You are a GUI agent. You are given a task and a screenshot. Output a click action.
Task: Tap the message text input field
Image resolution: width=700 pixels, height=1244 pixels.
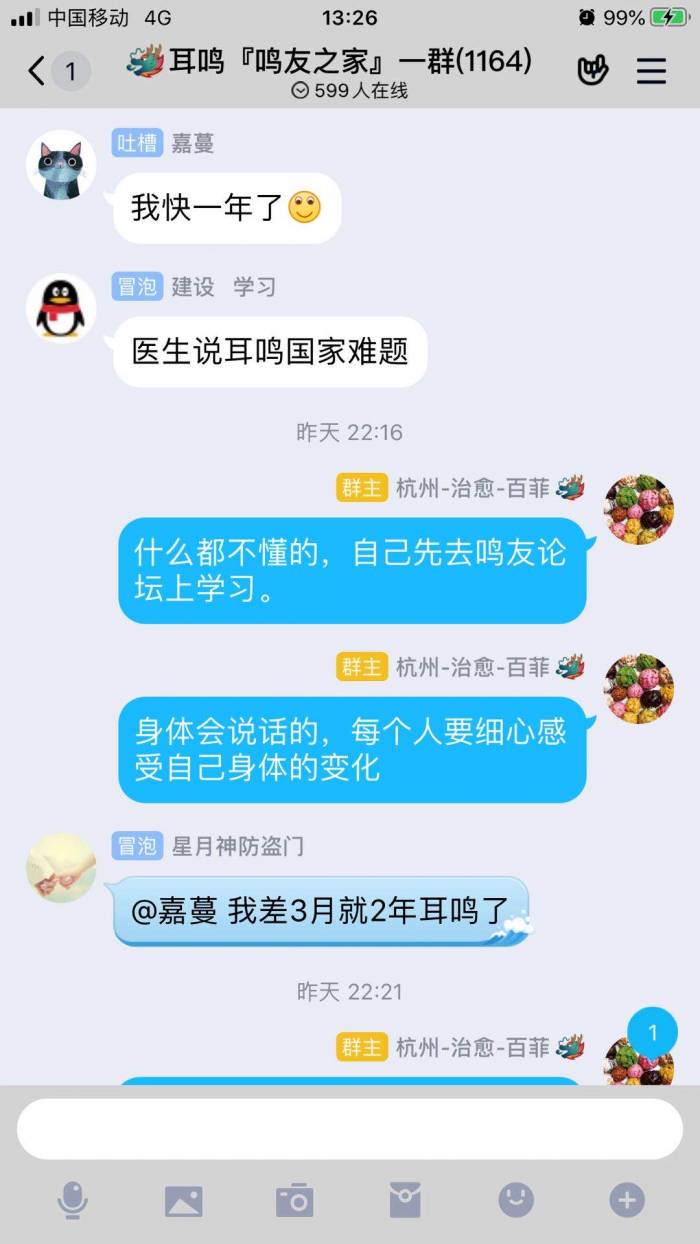(x=350, y=1129)
